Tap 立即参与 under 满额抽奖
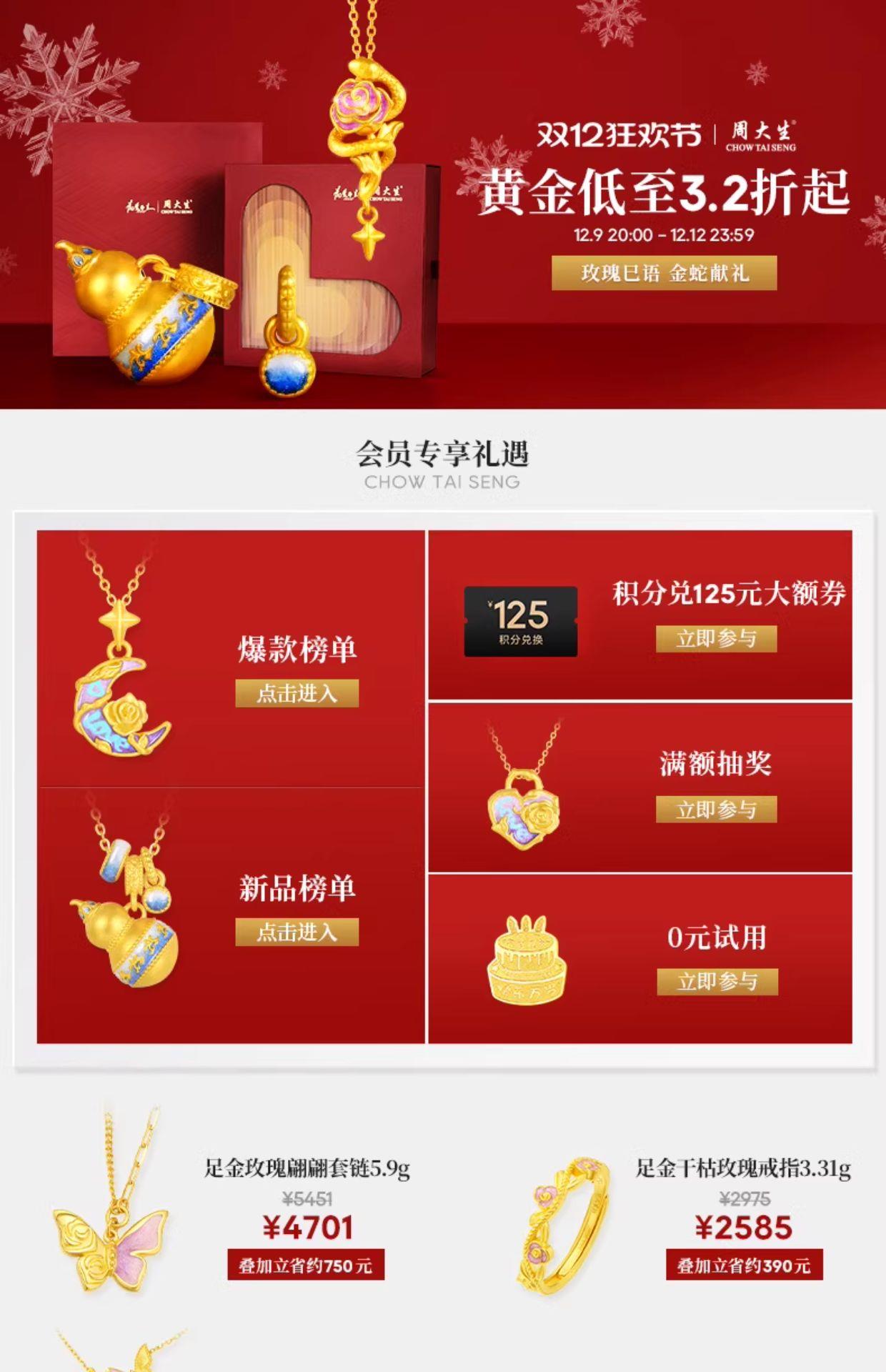The width and height of the screenshot is (886, 1372). (x=716, y=810)
